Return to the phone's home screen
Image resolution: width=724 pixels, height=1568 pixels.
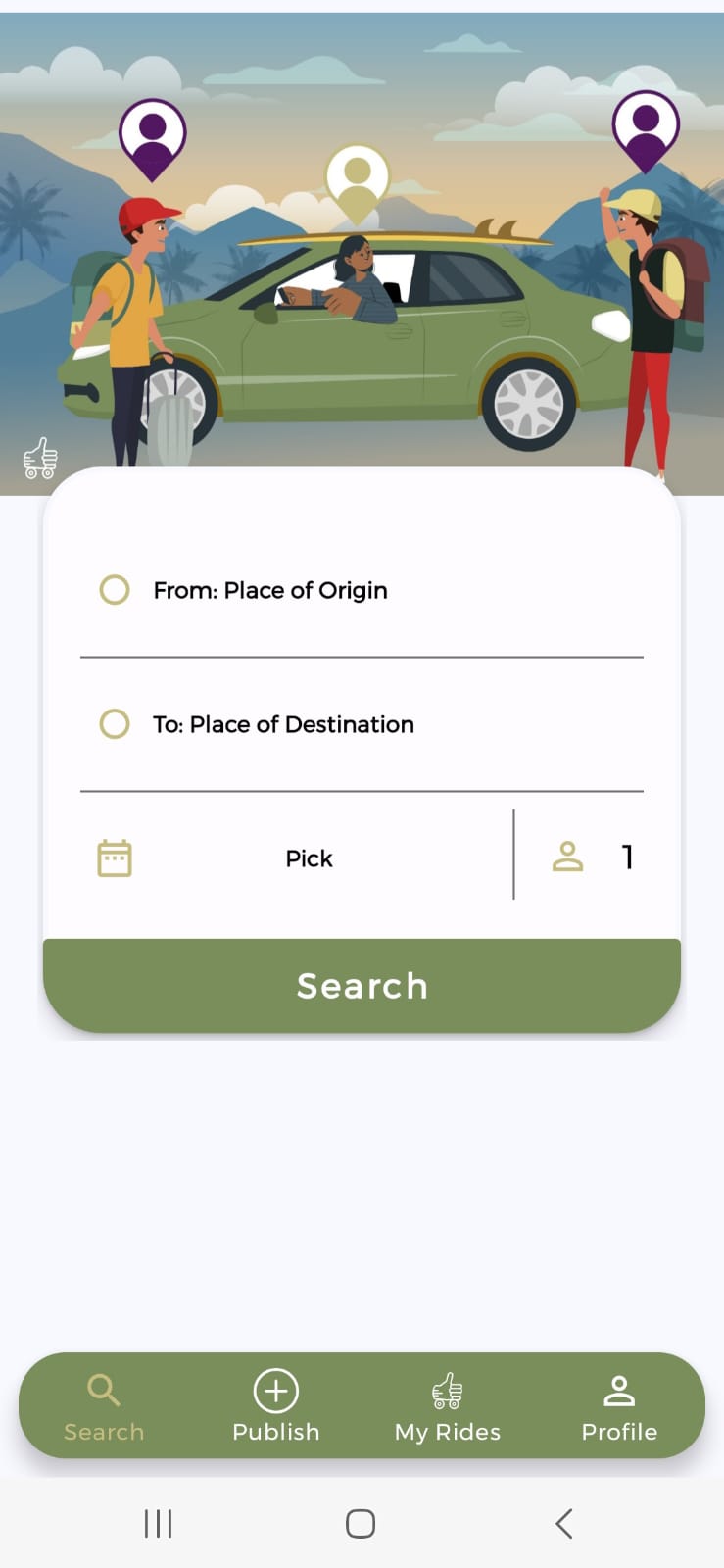pos(361,1523)
